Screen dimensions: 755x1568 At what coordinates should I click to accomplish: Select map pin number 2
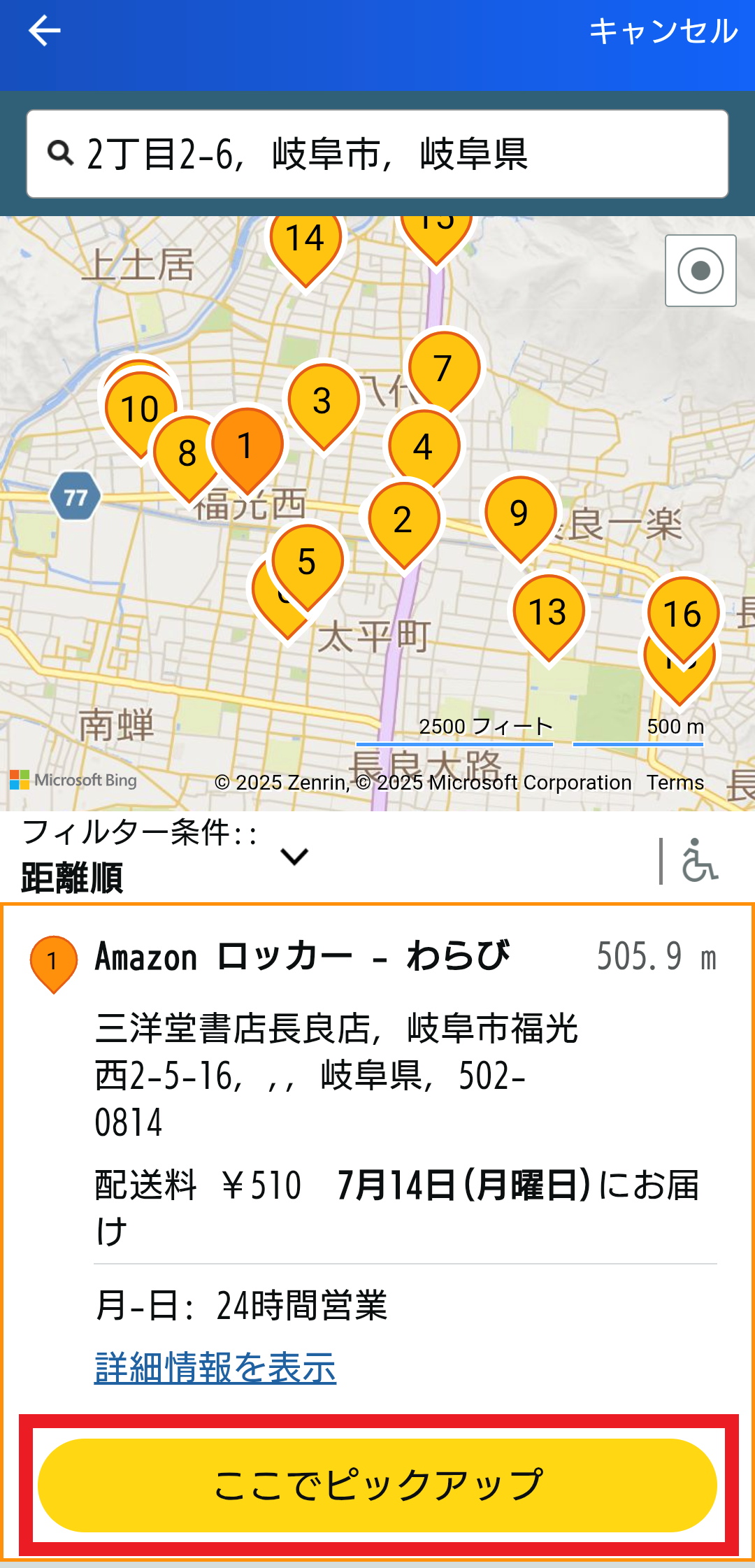[403, 521]
